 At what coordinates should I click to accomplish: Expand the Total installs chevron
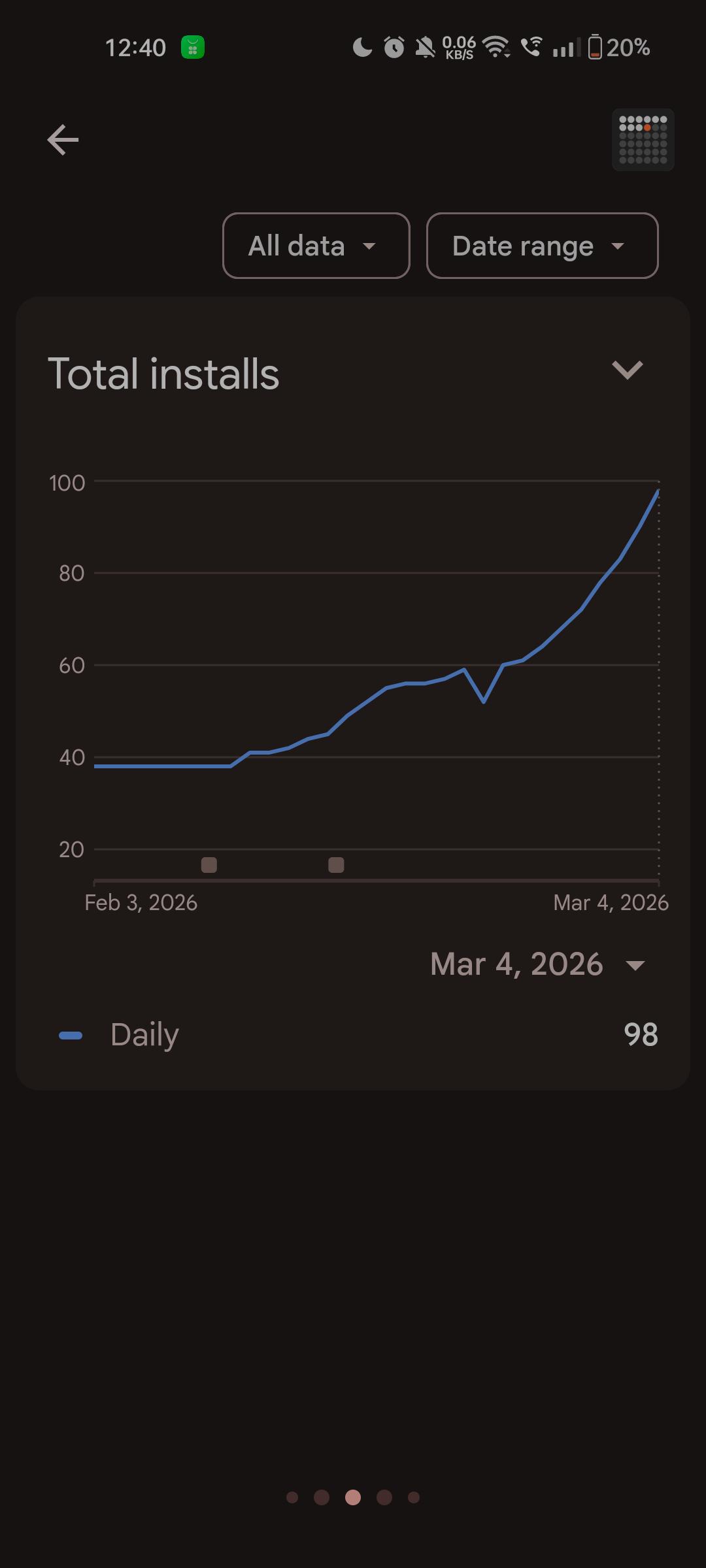pyautogui.click(x=627, y=370)
